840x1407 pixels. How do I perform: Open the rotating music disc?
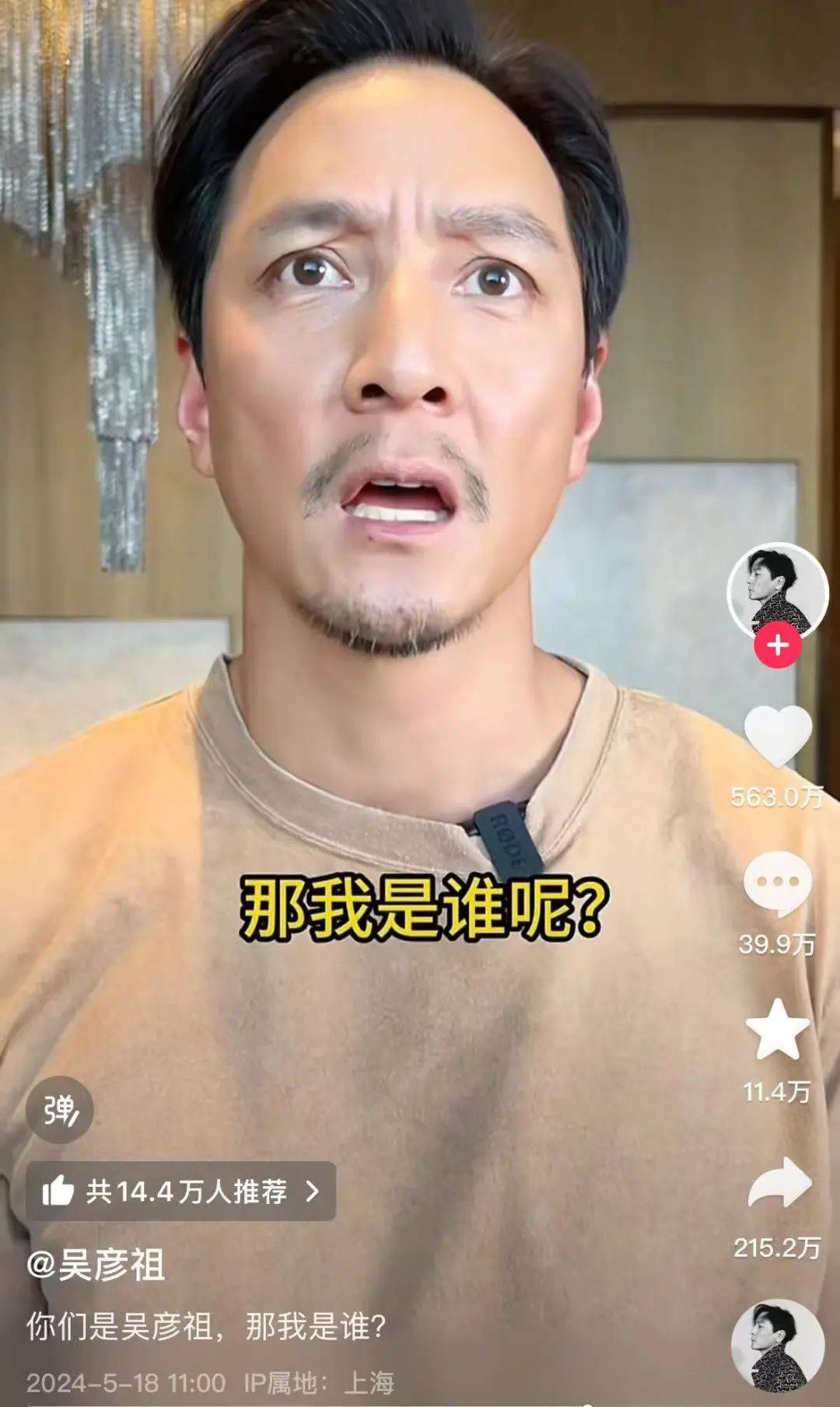point(777,1346)
